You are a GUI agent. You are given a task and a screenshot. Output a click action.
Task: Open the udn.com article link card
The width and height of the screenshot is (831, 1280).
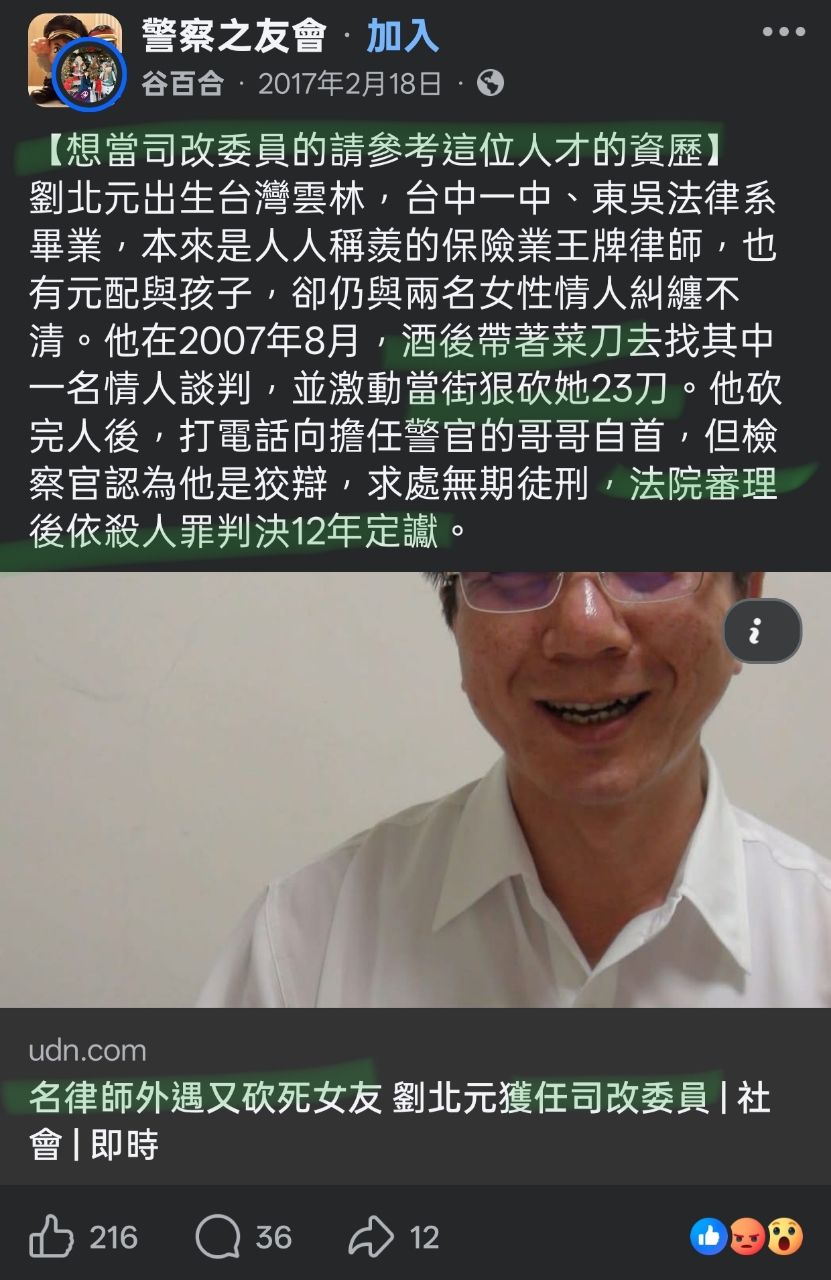400,1097
